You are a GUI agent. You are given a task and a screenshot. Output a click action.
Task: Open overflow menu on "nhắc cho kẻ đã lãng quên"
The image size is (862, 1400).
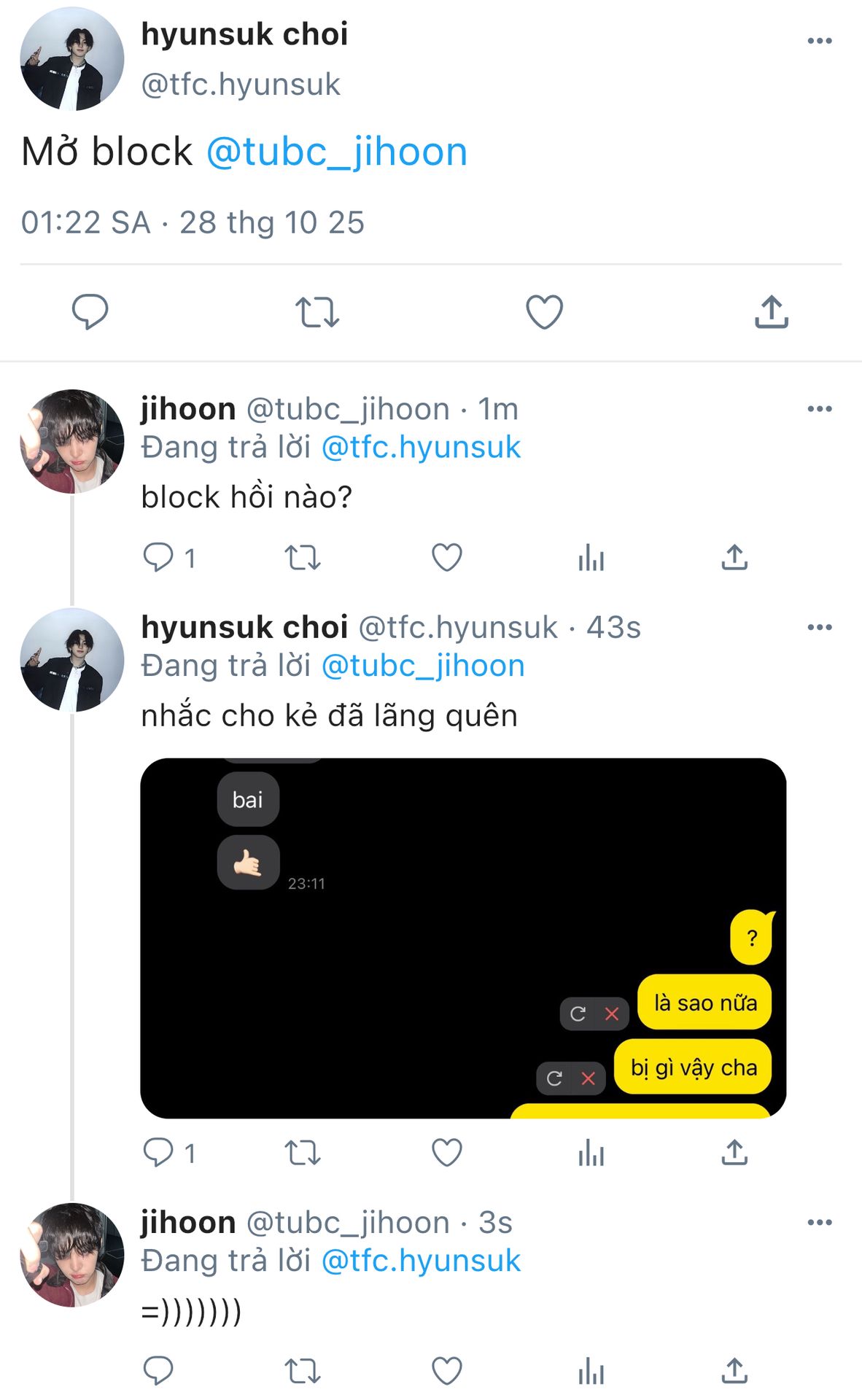click(819, 628)
